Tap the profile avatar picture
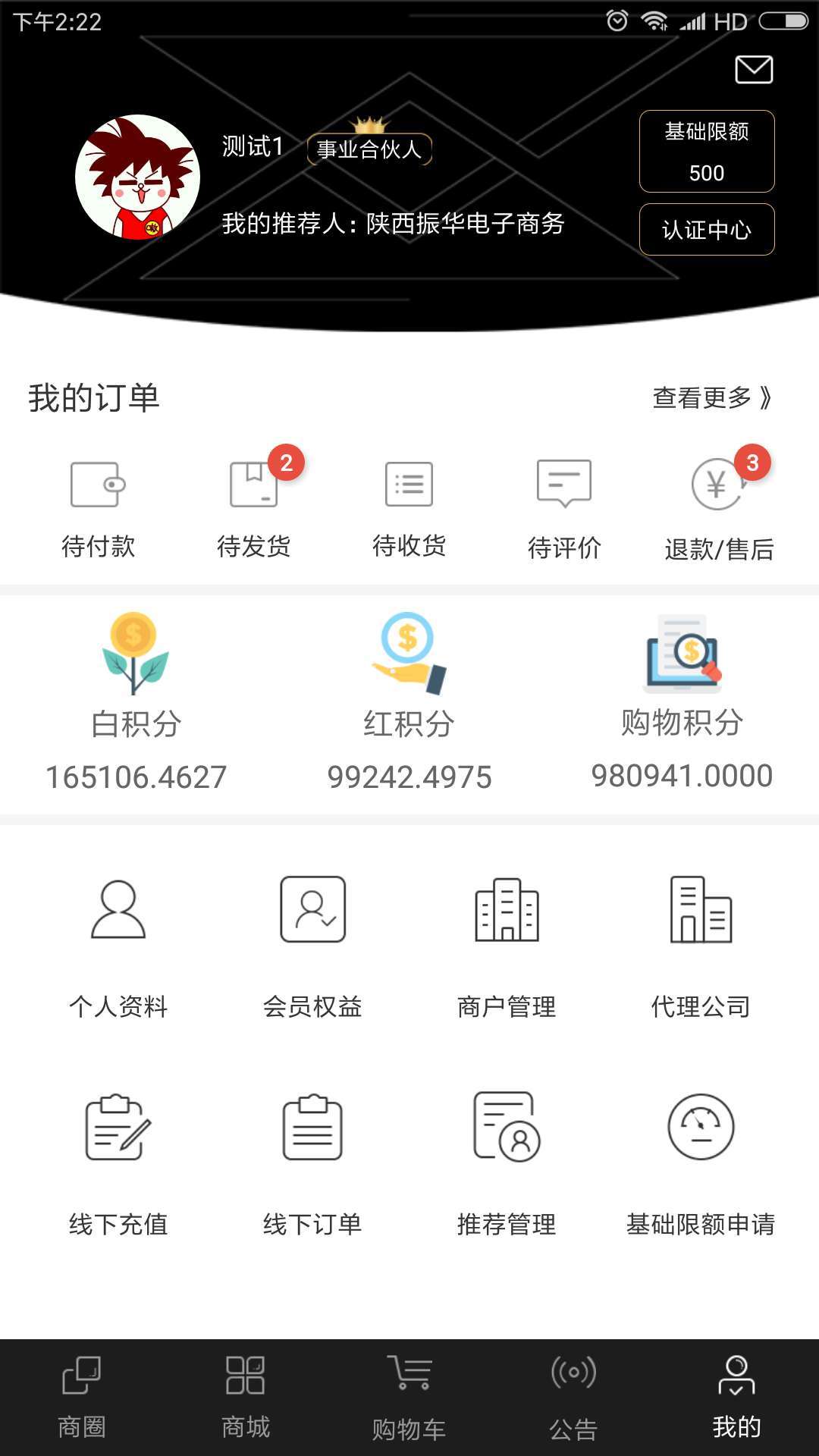819x1456 pixels. tap(137, 177)
